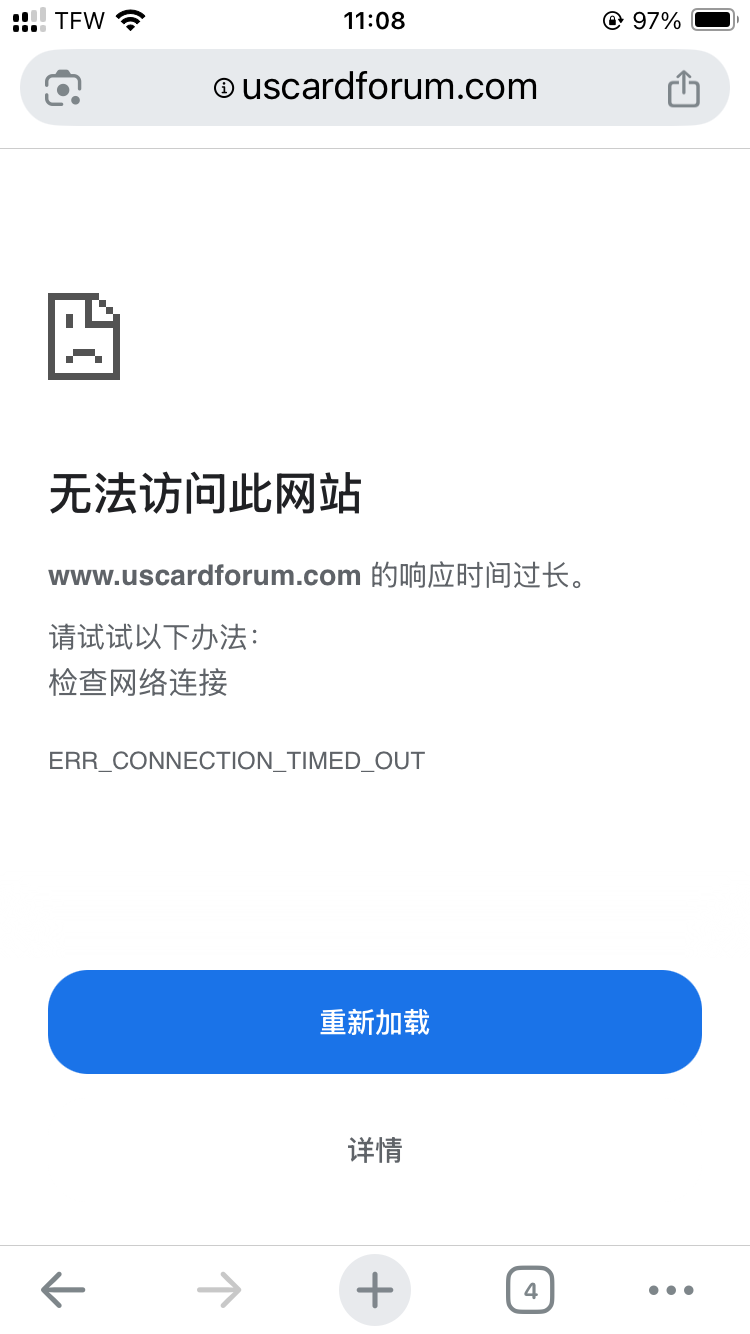Open the tab switcher showing 4 tabs
The height and width of the screenshot is (1334, 750).
tap(530, 1290)
